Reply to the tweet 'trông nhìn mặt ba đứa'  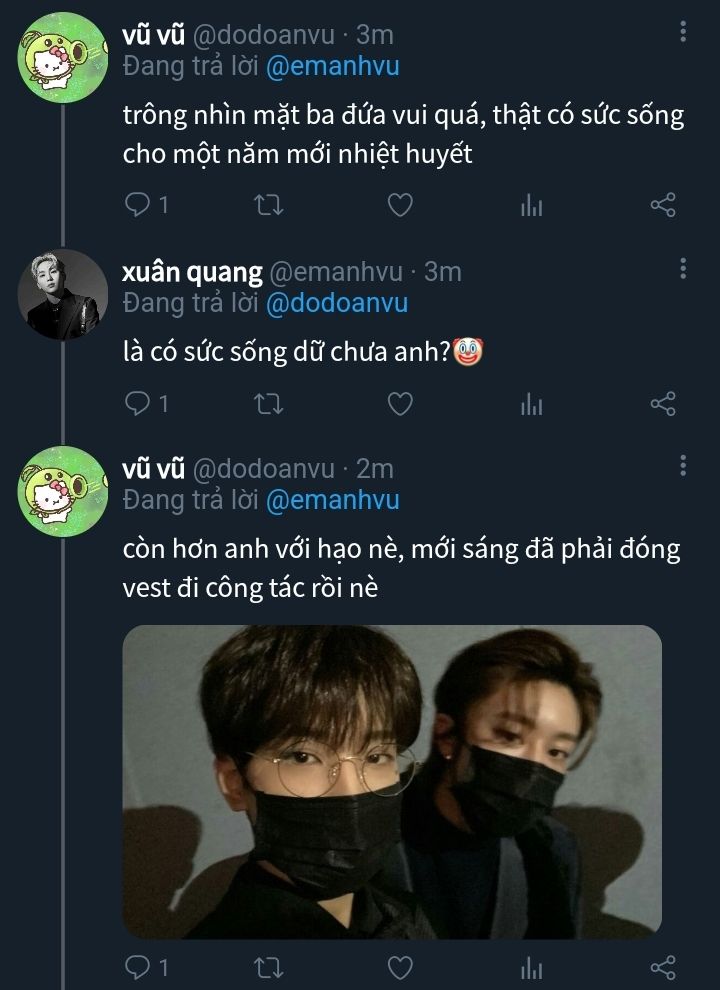point(137,206)
